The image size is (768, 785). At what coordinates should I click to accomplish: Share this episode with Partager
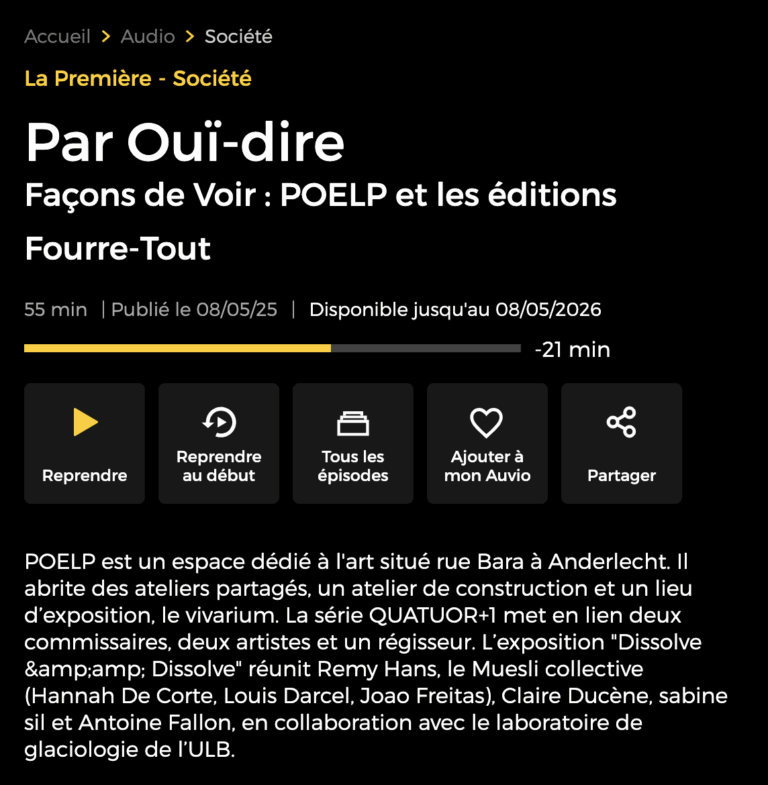pos(621,443)
